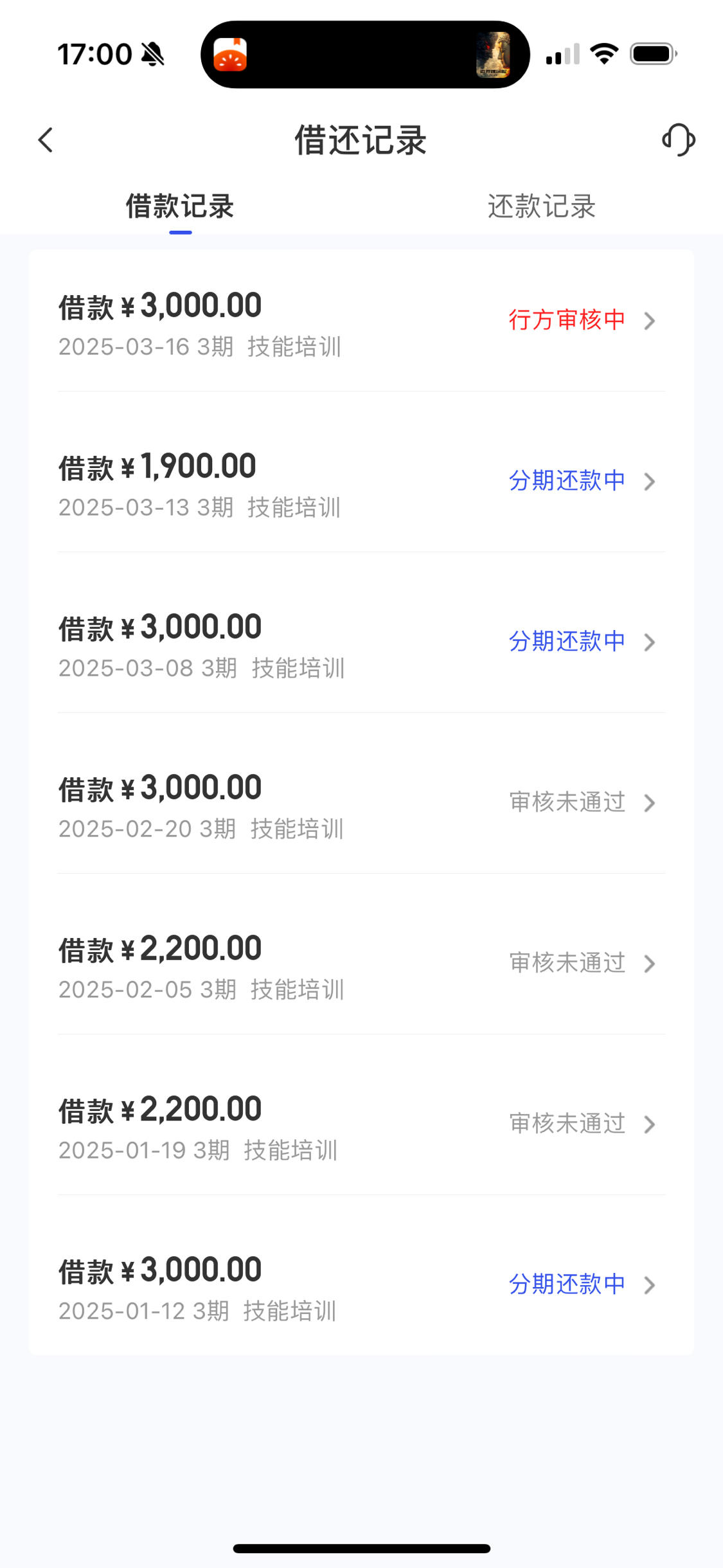Open the 2025-03-16 loan under 行方审核中
Viewport: 723px width, 1568px height.
coord(361,321)
